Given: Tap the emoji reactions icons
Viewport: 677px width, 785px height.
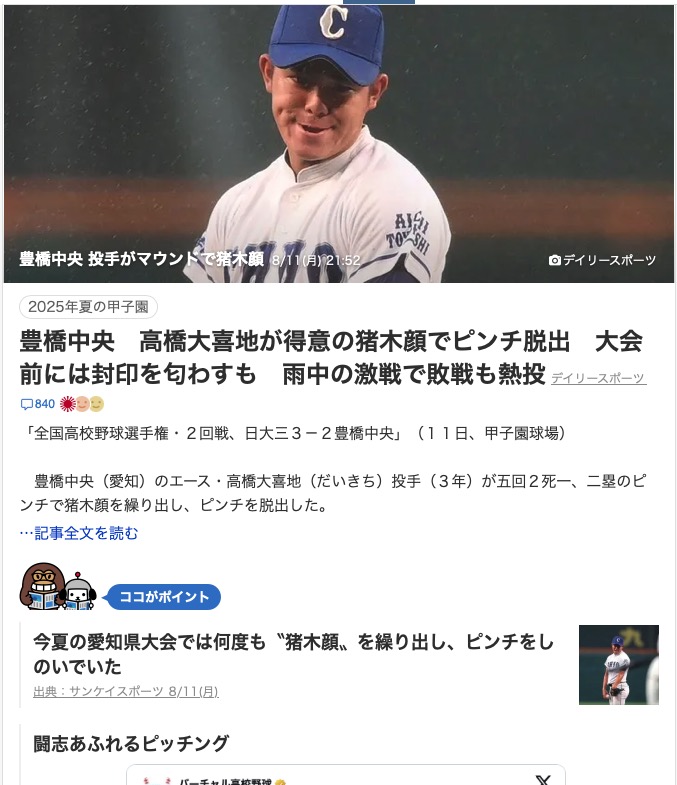Looking at the screenshot, I should point(82,404).
